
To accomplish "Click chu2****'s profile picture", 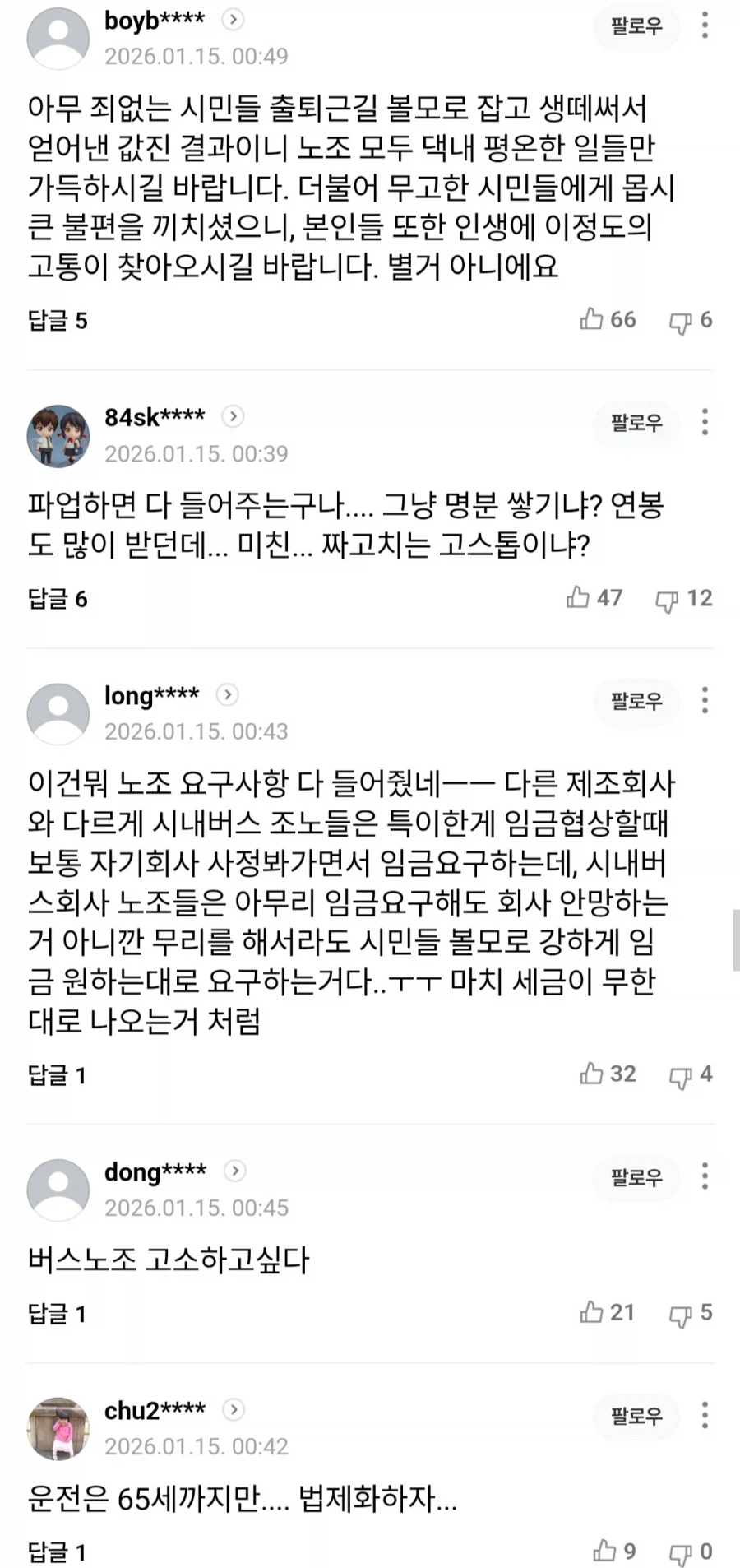I will click(58, 1429).
